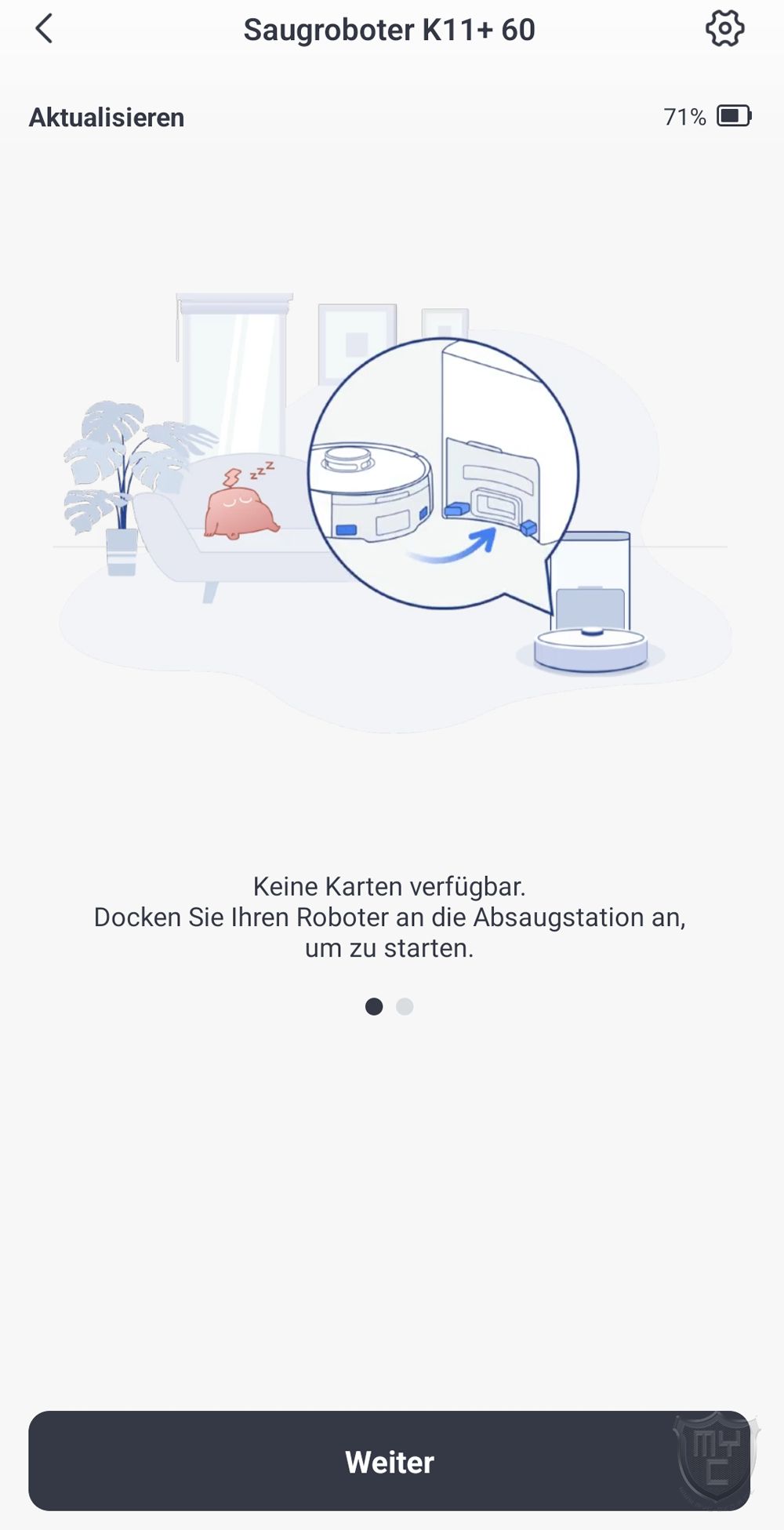Tap the Aktualisieren button
This screenshot has width=784, height=1530.
(x=107, y=118)
